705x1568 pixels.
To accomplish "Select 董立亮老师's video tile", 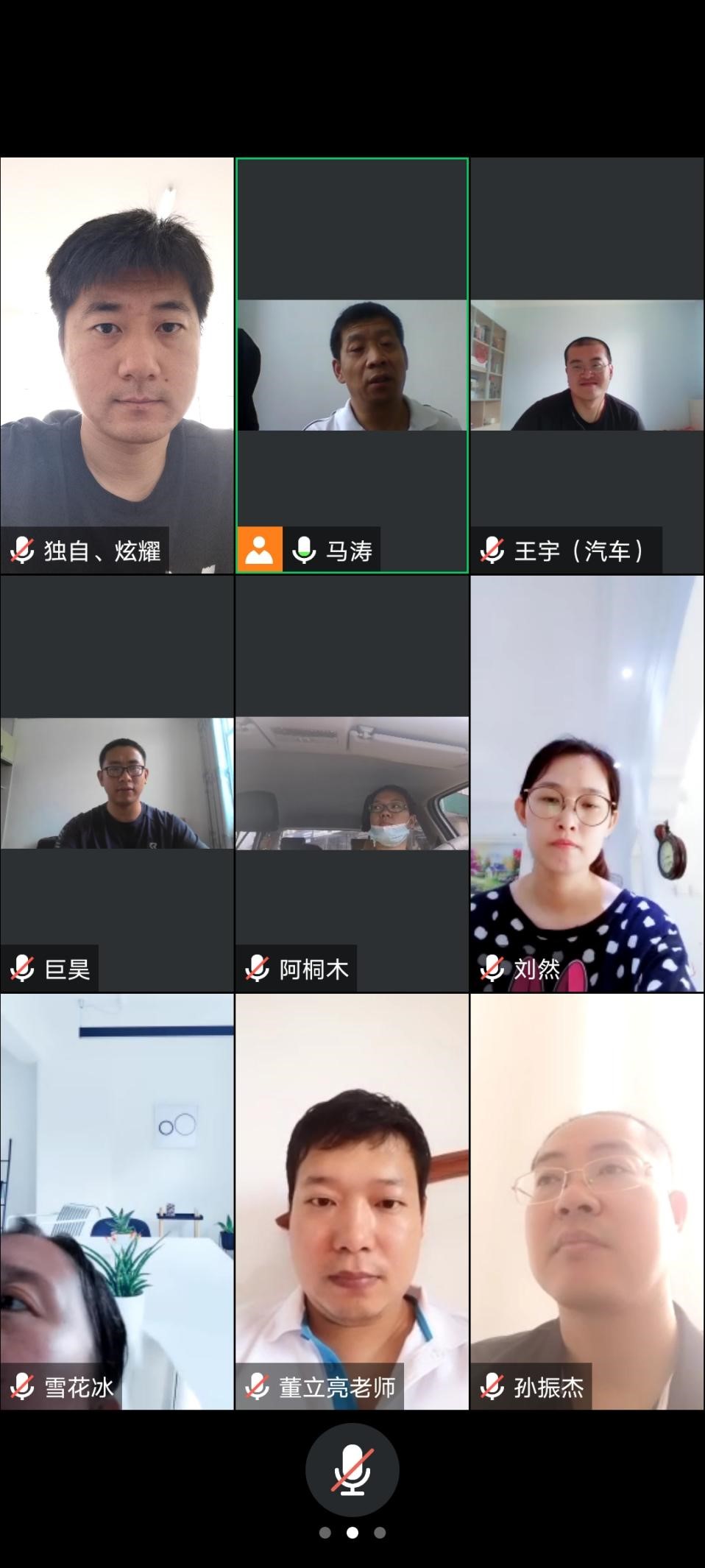I will click(x=352, y=1201).
